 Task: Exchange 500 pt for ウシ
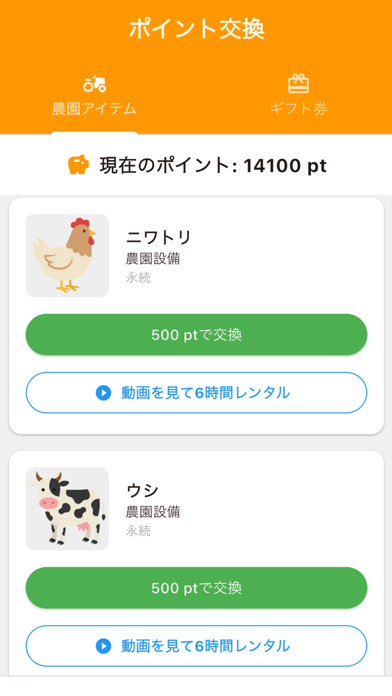pyautogui.click(x=196, y=588)
